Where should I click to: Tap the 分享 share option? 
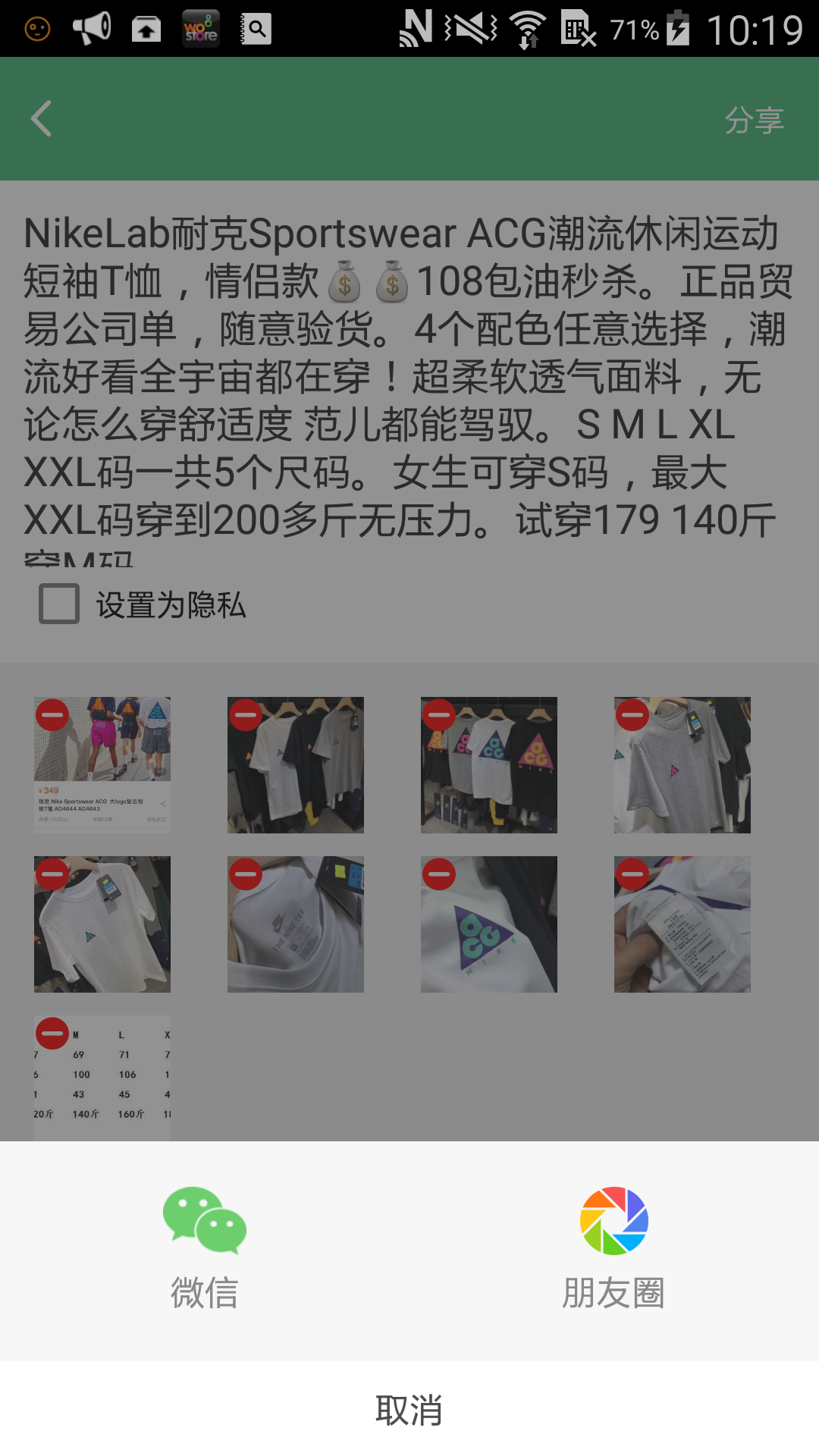pyautogui.click(x=755, y=118)
